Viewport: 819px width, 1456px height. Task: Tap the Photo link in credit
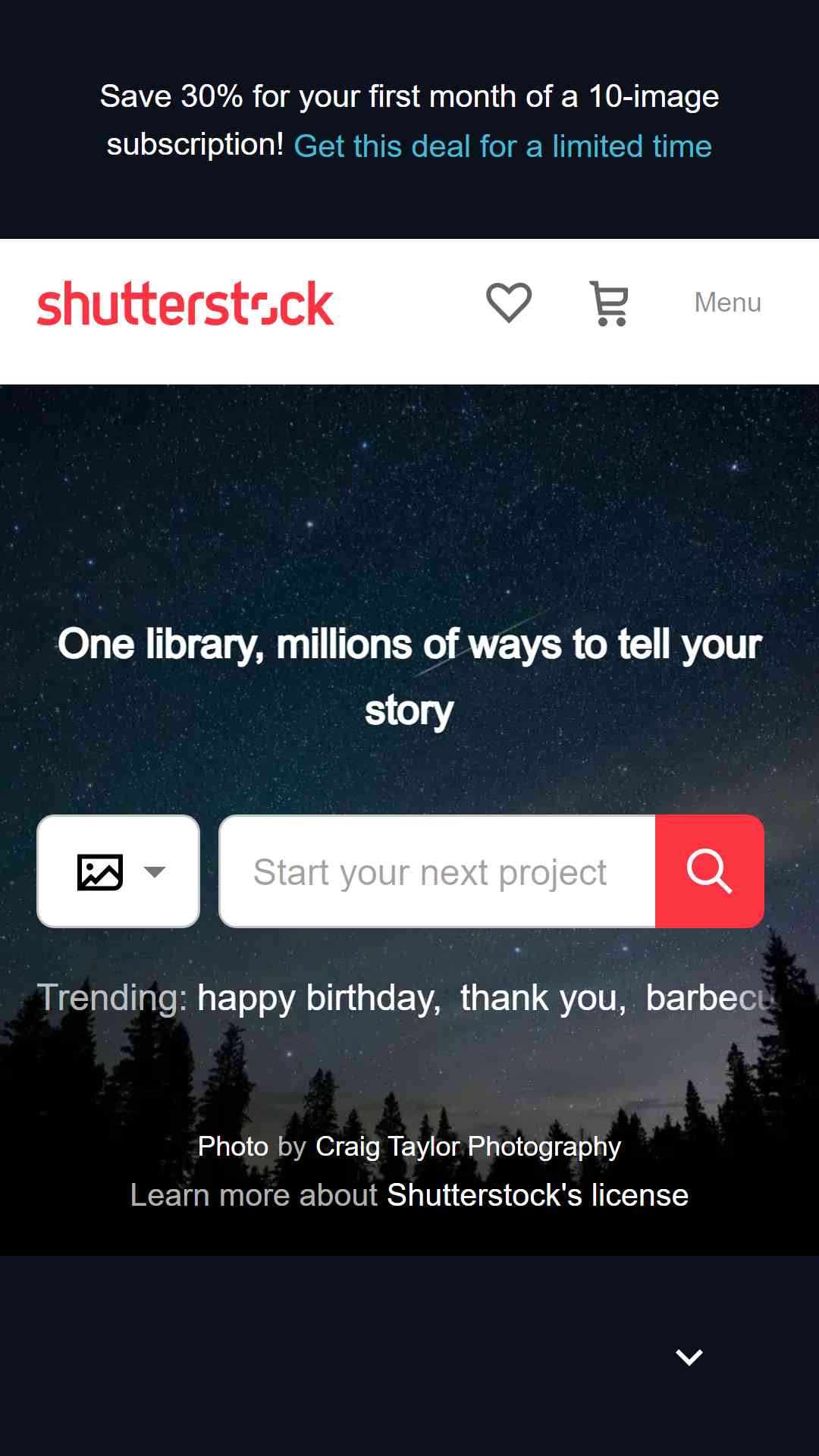tap(233, 1147)
